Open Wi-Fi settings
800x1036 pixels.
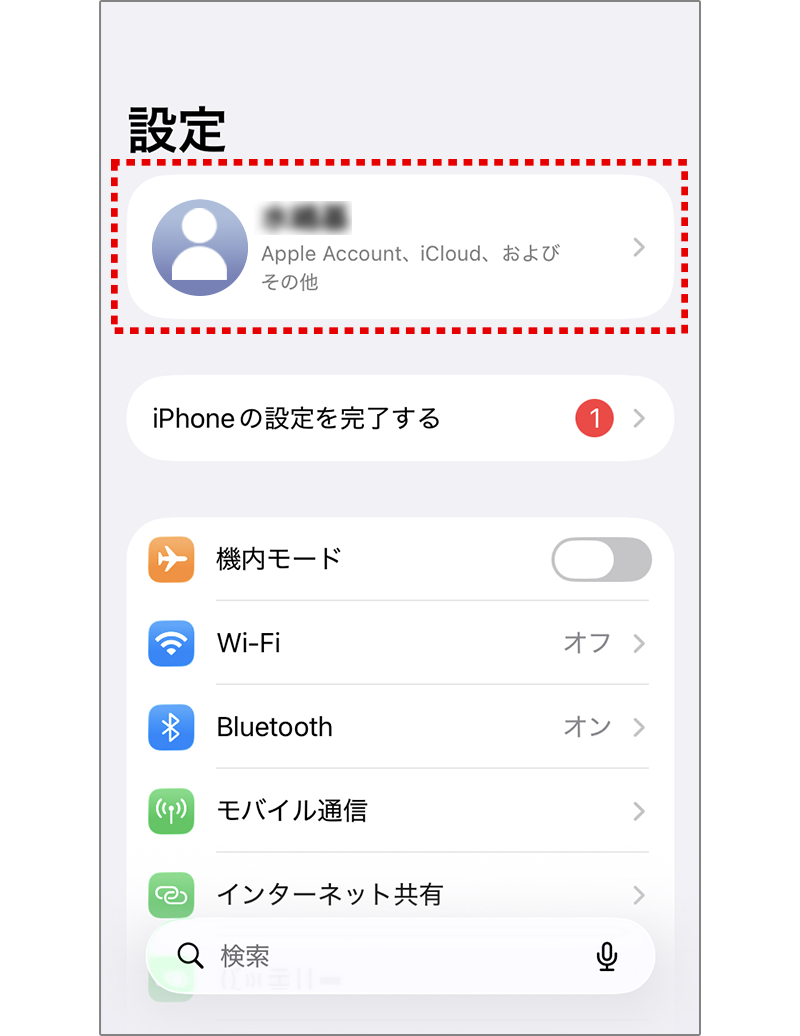tap(400, 643)
